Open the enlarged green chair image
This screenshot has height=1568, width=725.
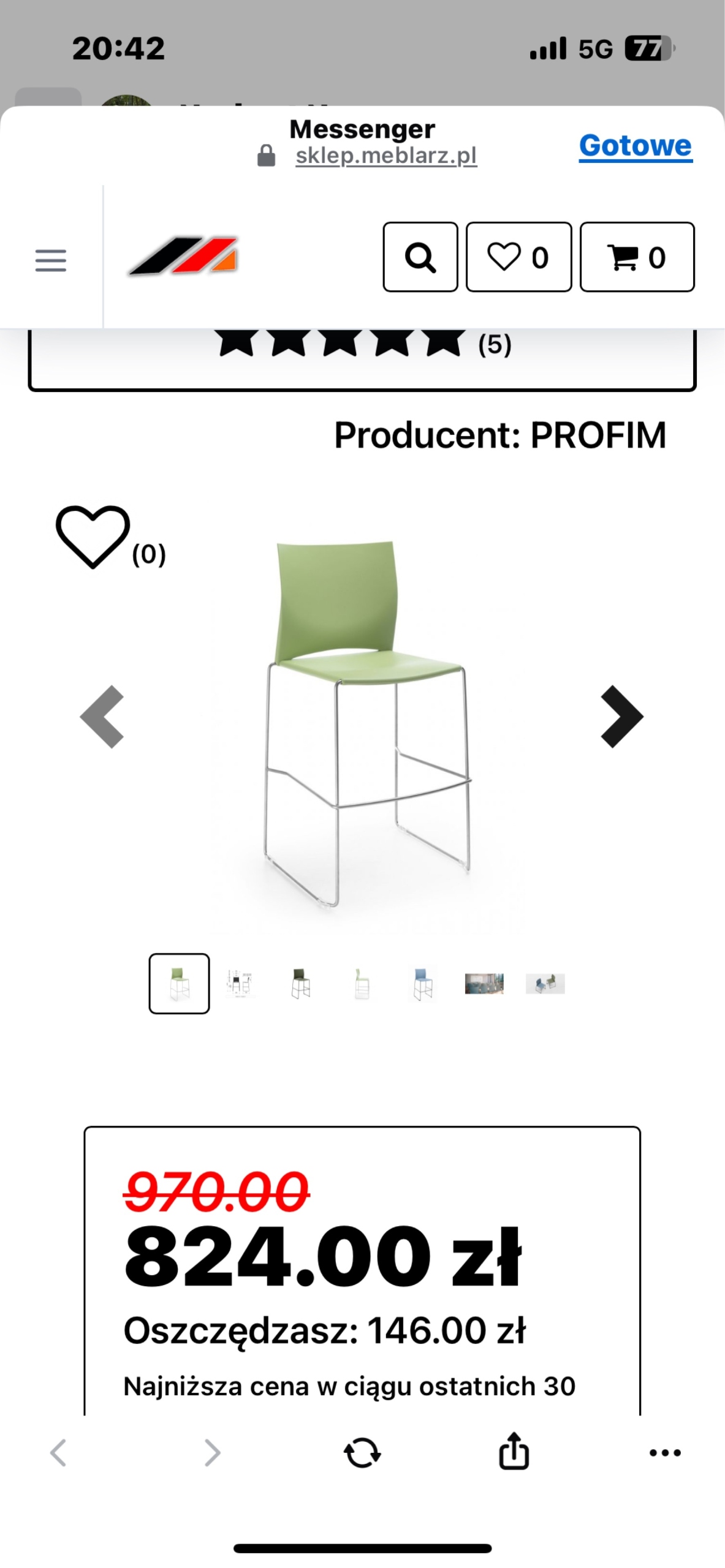click(366, 723)
